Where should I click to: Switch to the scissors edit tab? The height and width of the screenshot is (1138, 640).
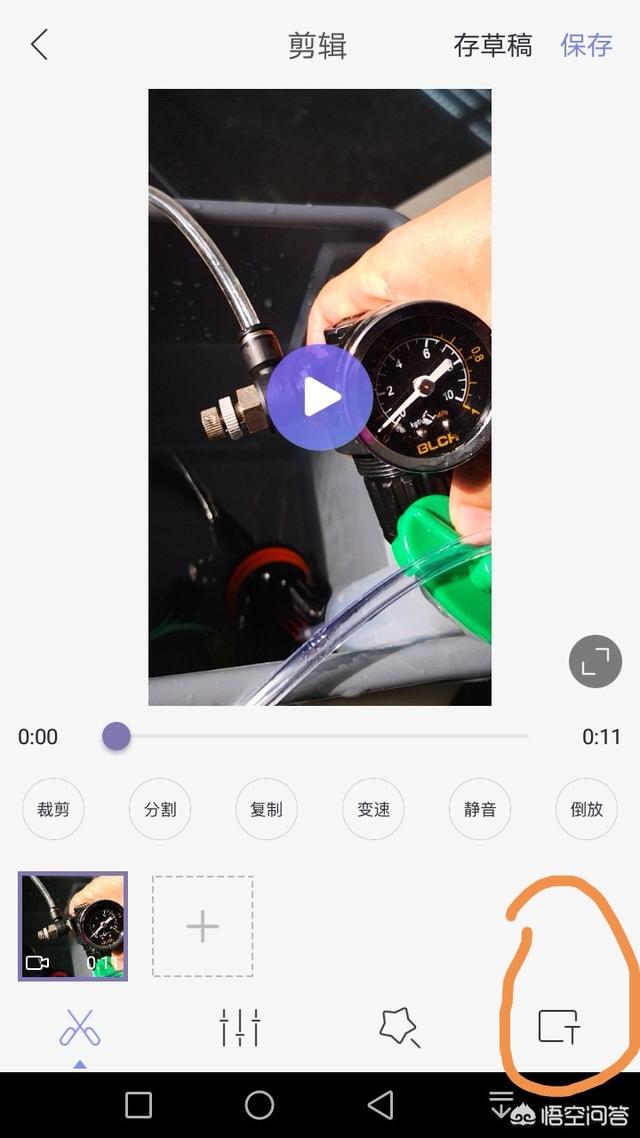(x=80, y=1027)
